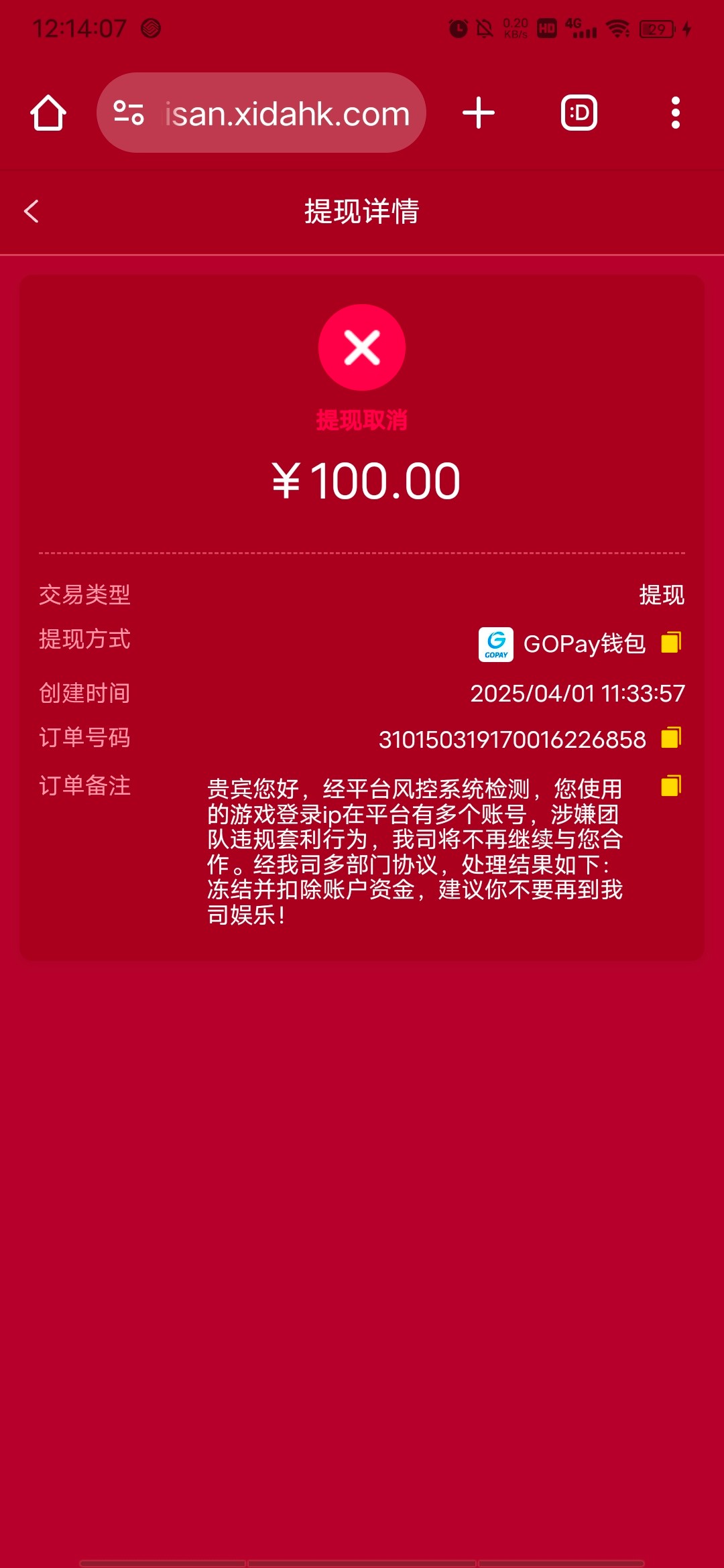Copy the 订单号码 order number

click(x=671, y=738)
